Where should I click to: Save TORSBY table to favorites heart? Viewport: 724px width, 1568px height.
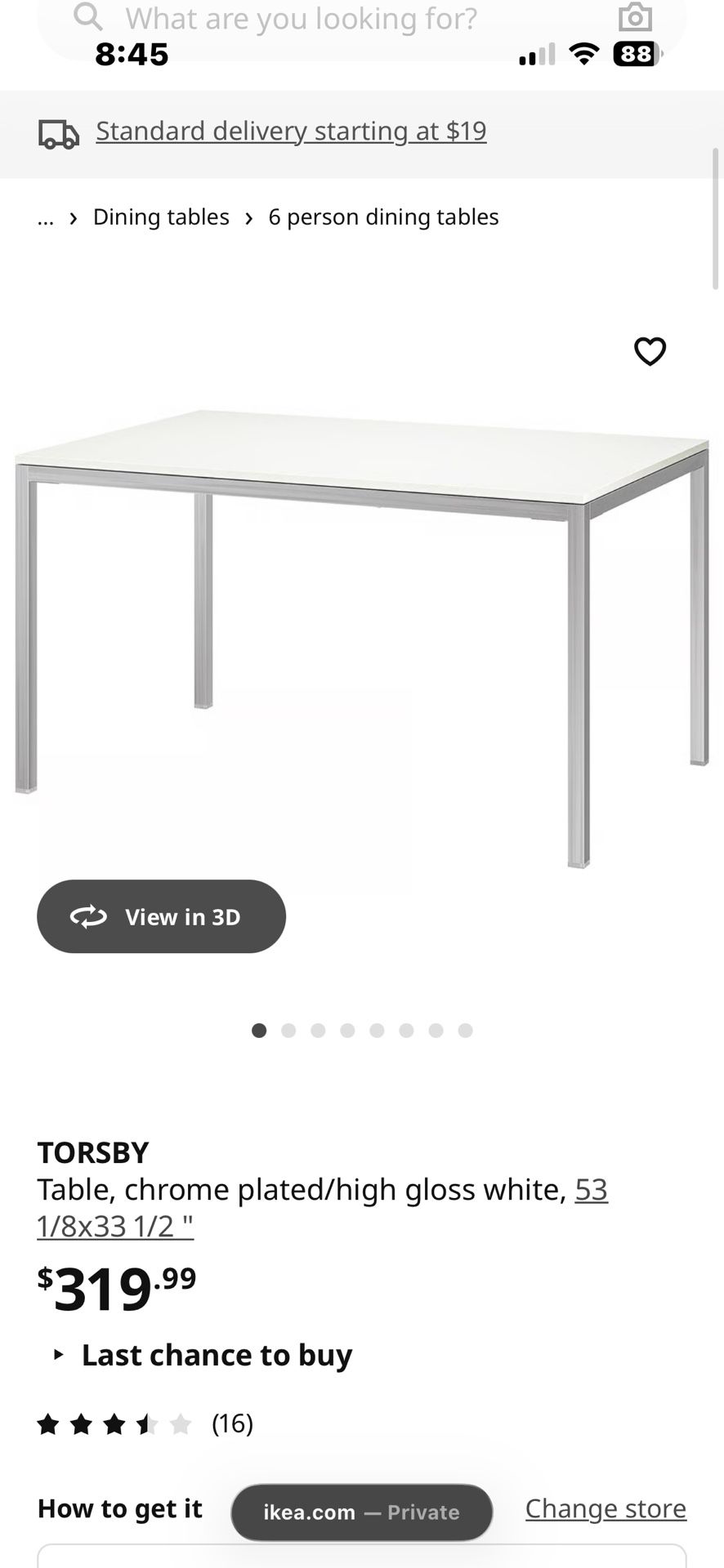650,351
